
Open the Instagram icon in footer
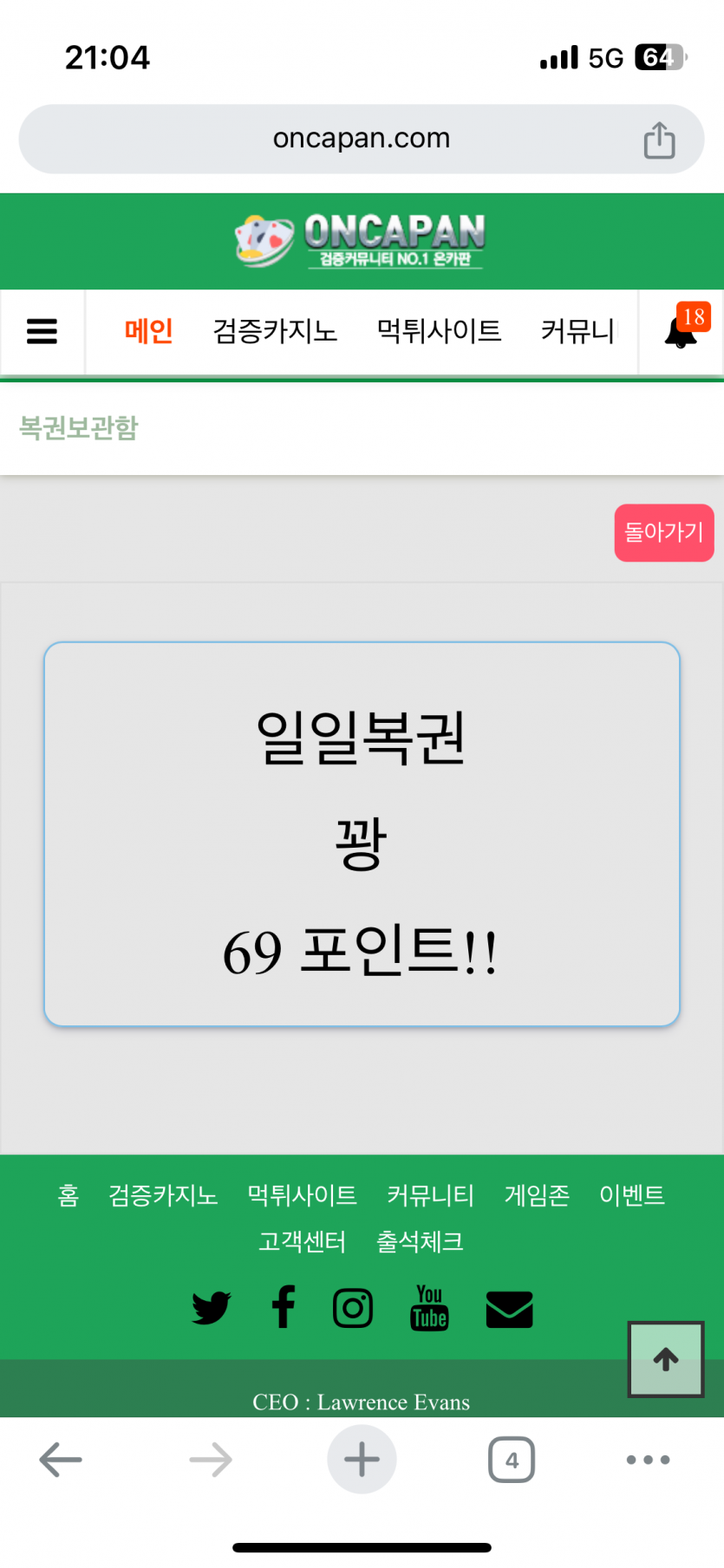[353, 1308]
